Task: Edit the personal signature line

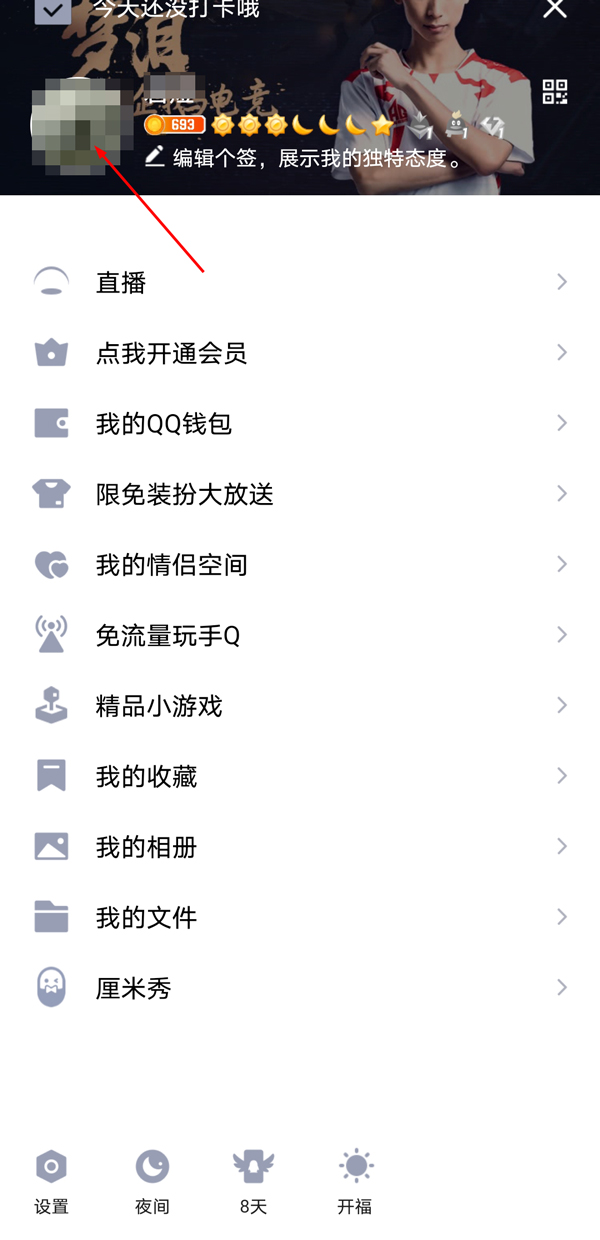Action: point(305,158)
